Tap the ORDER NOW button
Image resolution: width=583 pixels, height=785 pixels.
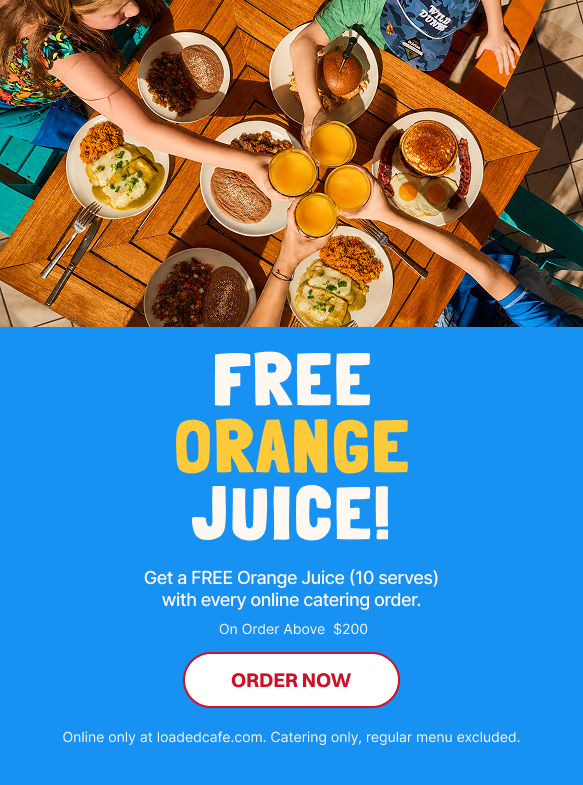[291, 680]
